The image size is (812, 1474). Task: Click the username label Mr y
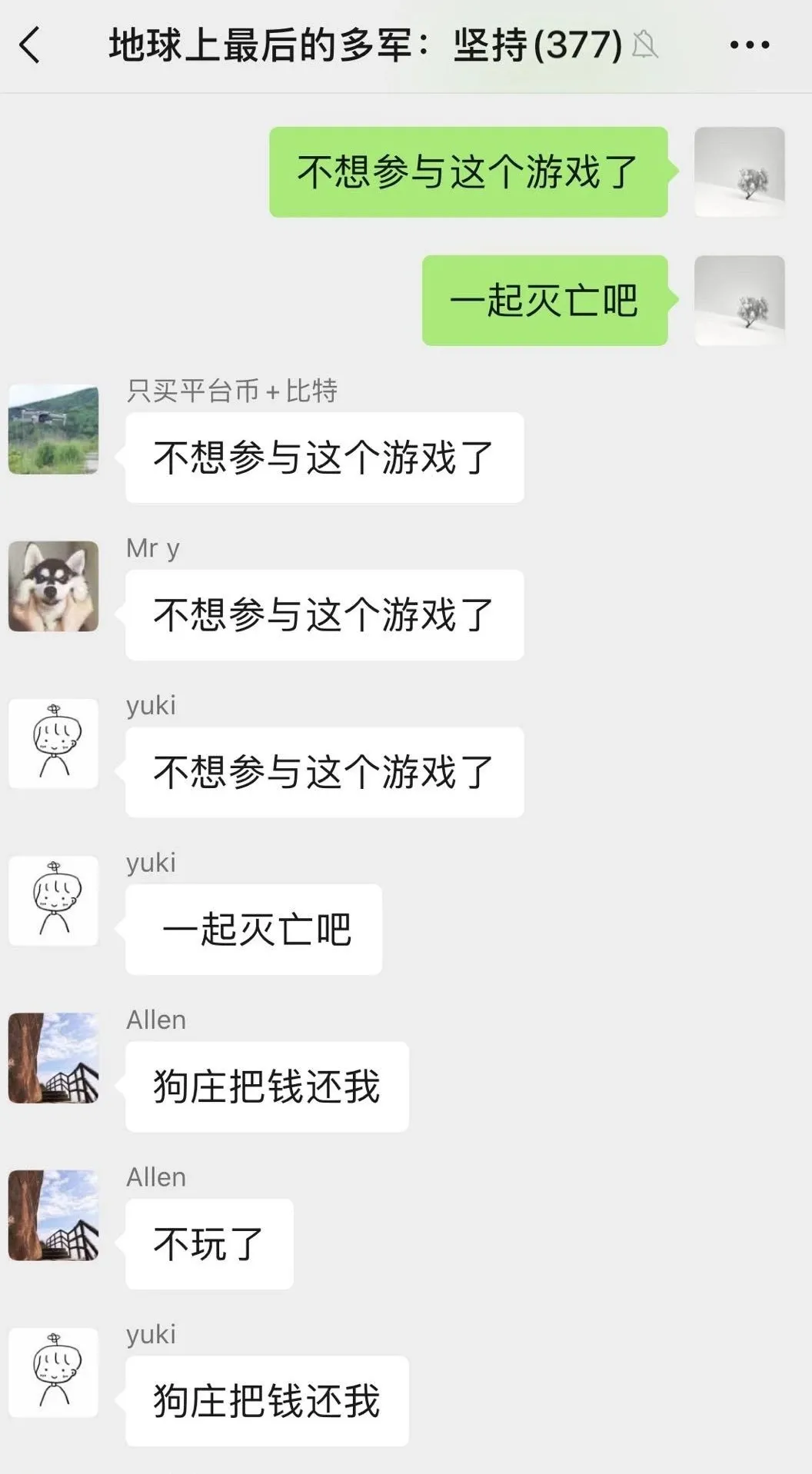151,547
